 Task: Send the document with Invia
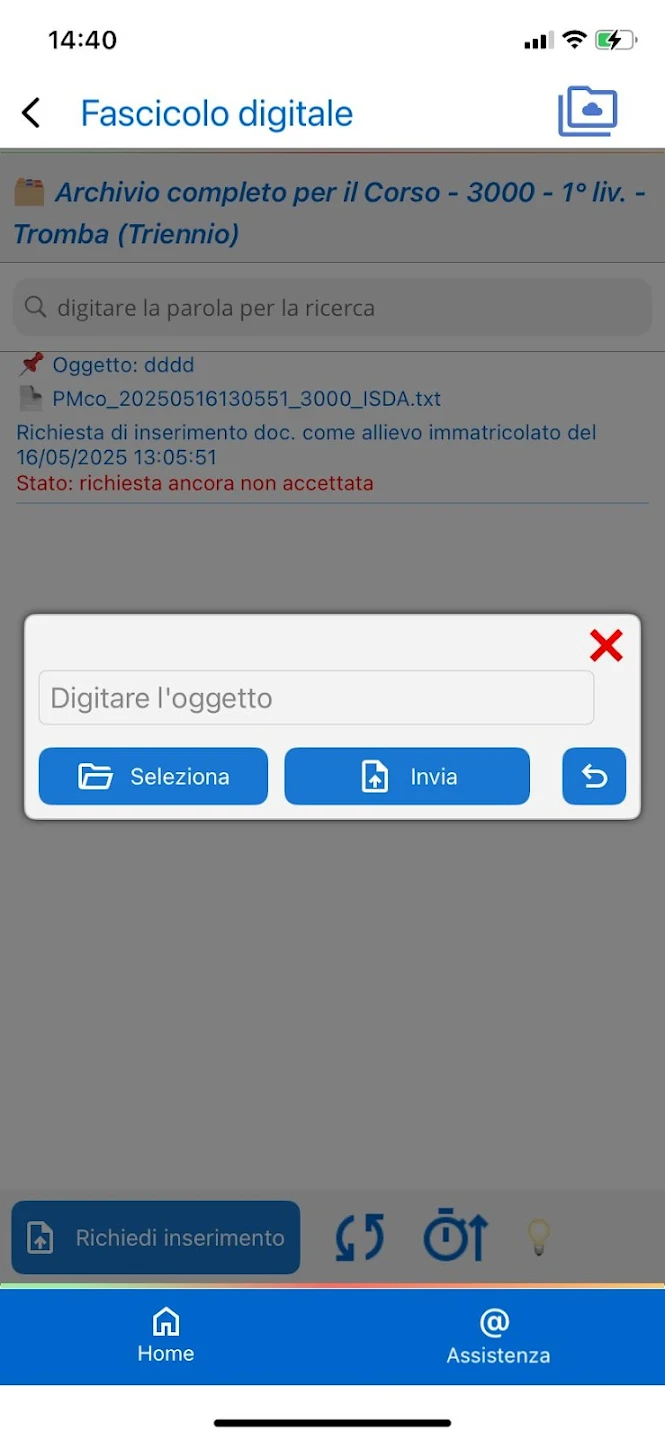(x=407, y=776)
